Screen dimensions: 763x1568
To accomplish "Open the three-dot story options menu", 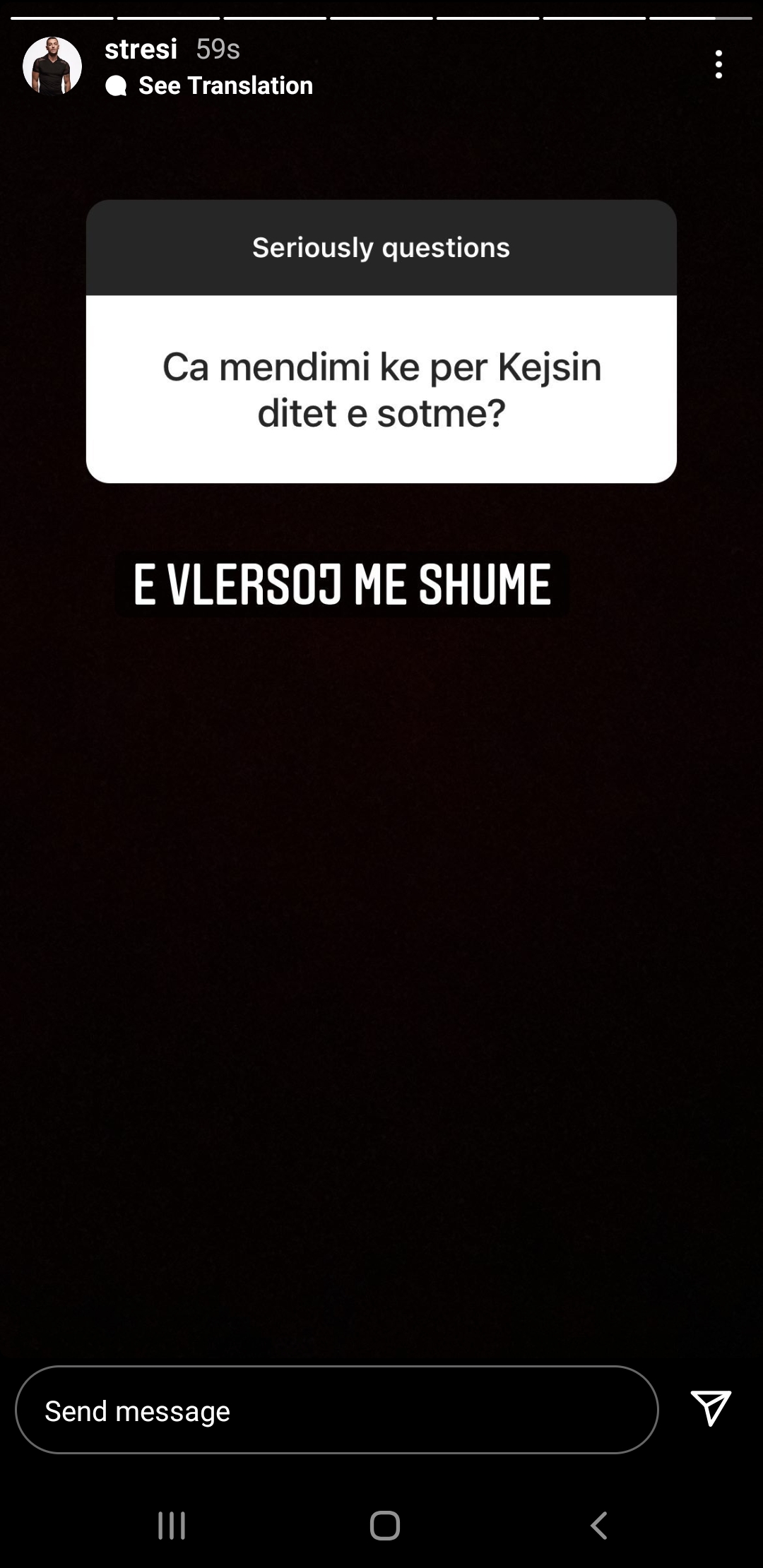I will click(718, 64).
